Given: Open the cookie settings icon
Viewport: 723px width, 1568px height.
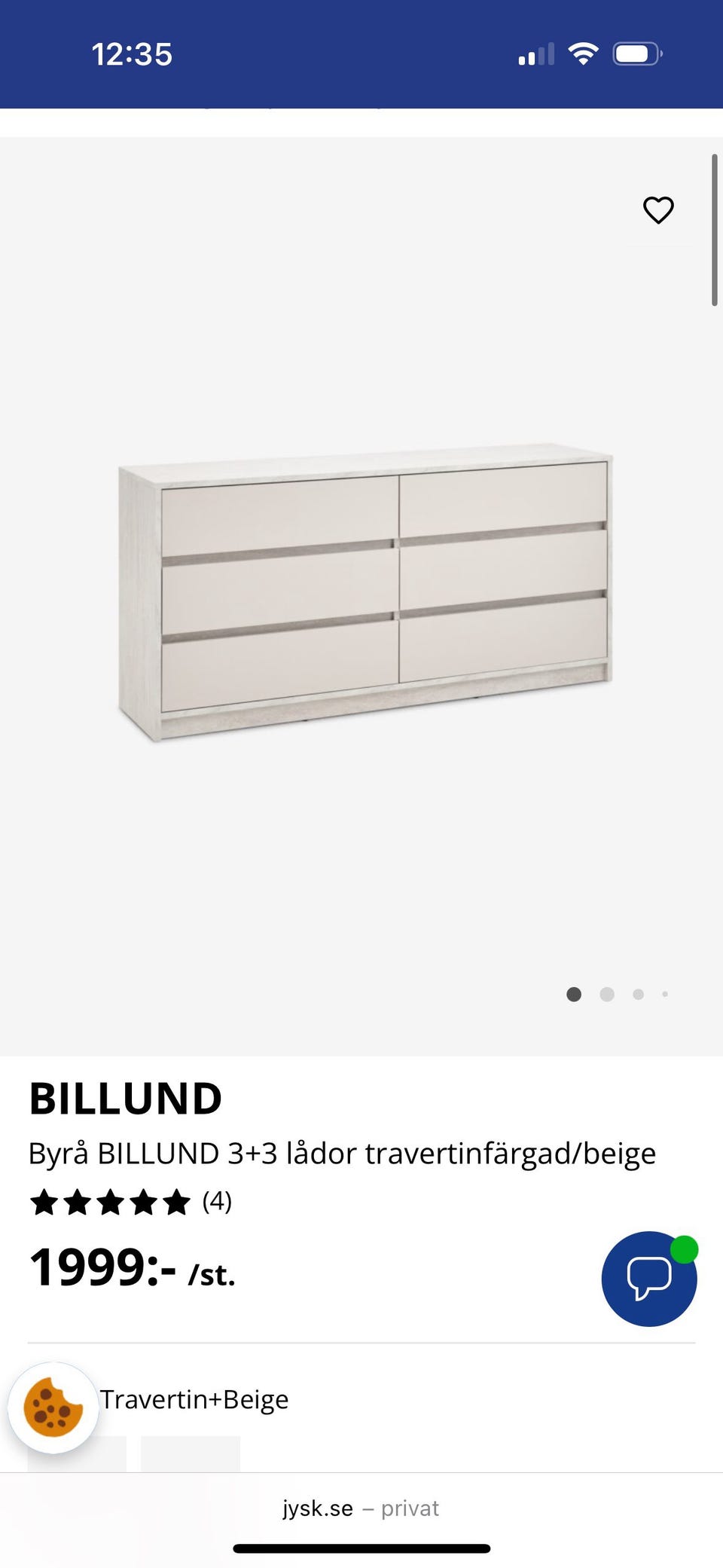Looking at the screenshot, I should pyautogui.click(x=53, y=1408).
